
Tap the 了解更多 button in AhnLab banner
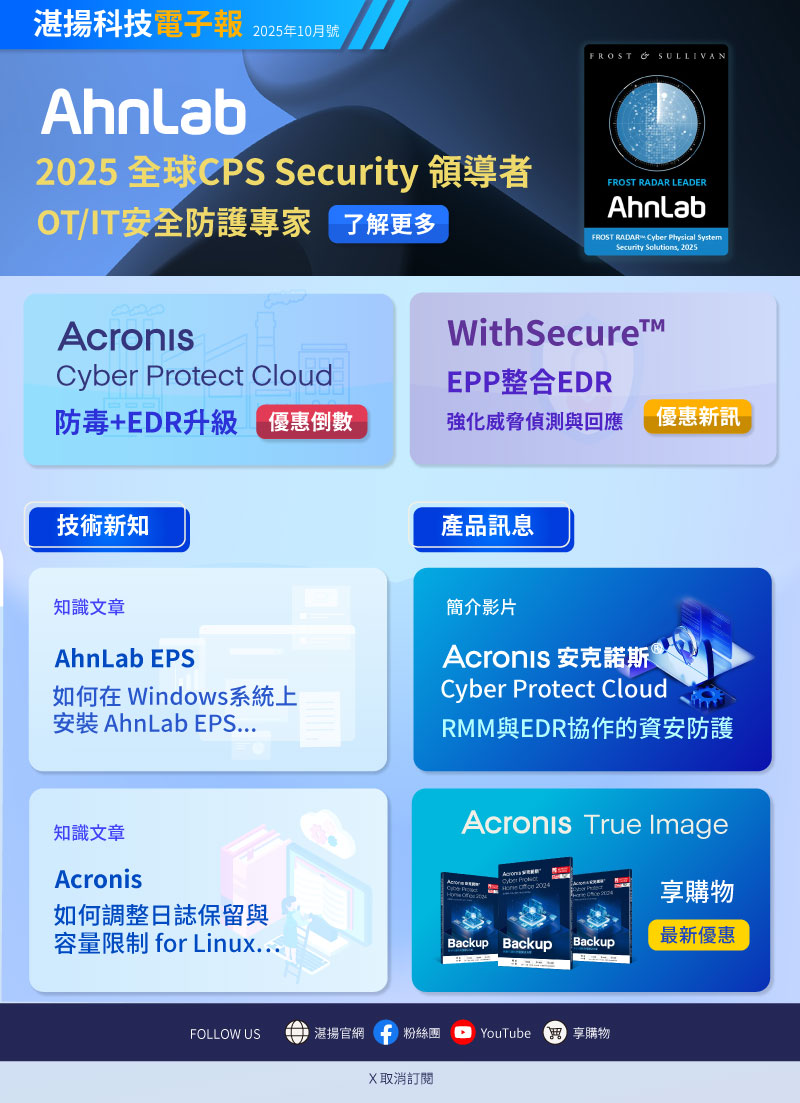pos(389,224)
